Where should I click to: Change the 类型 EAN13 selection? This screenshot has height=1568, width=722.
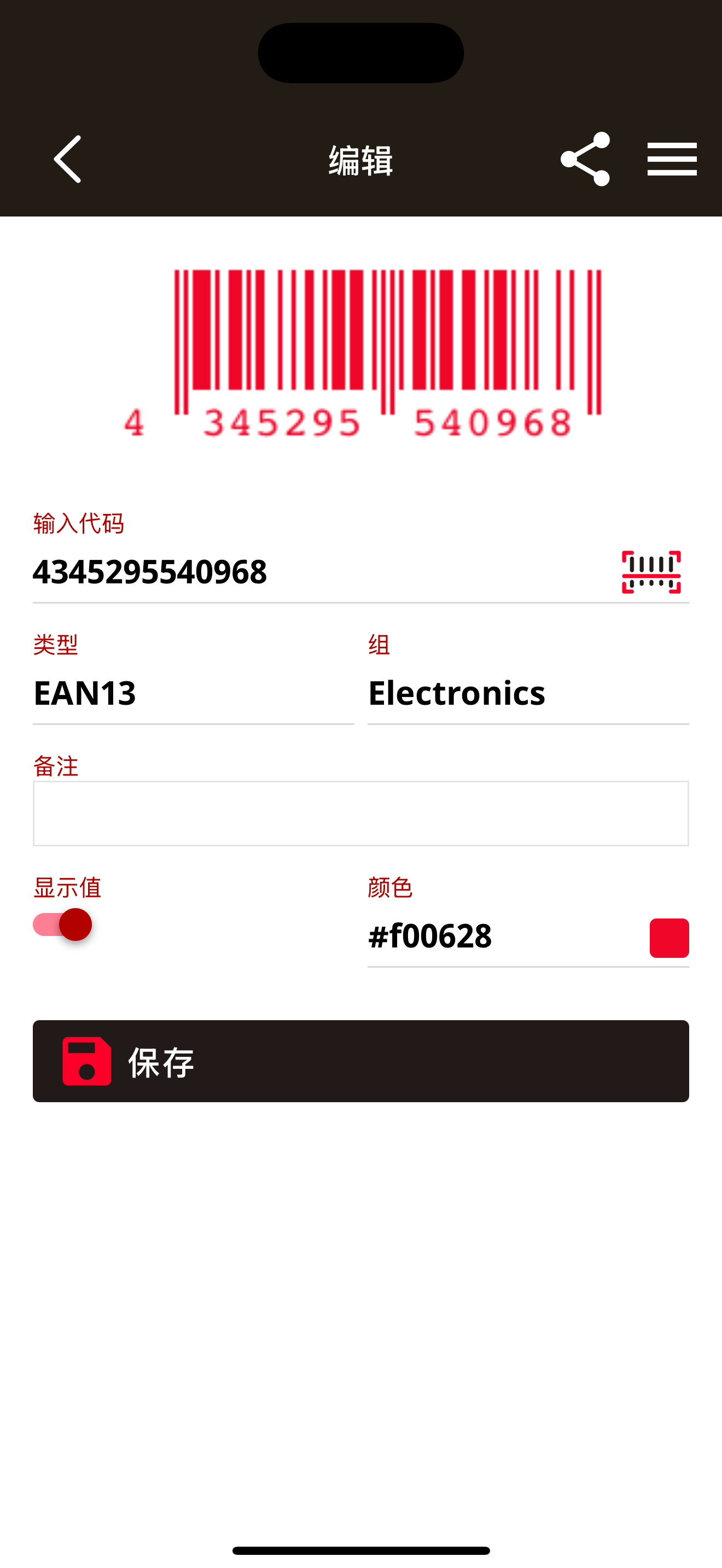193,693
